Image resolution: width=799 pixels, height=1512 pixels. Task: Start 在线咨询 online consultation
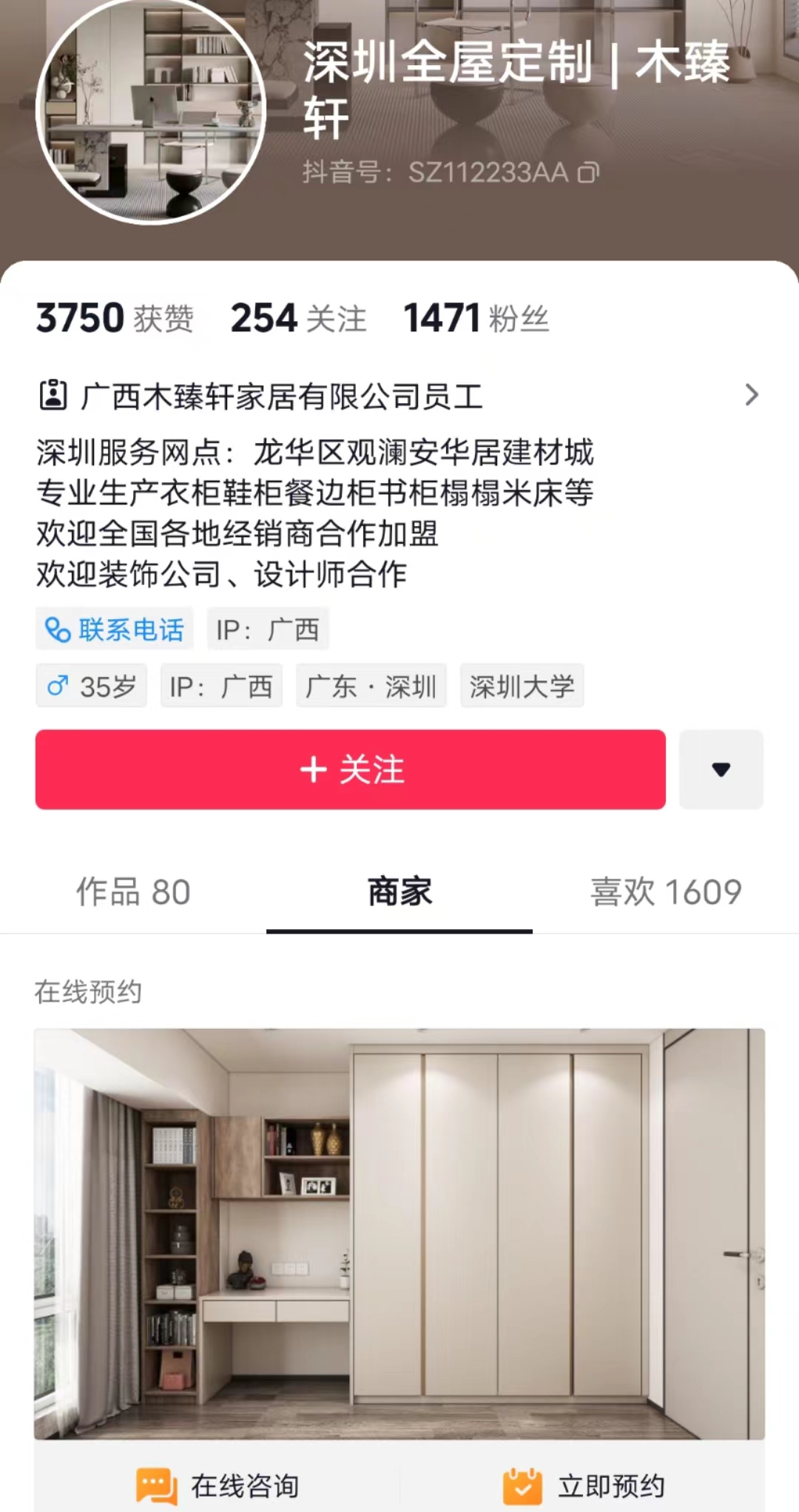(218, 1485)
